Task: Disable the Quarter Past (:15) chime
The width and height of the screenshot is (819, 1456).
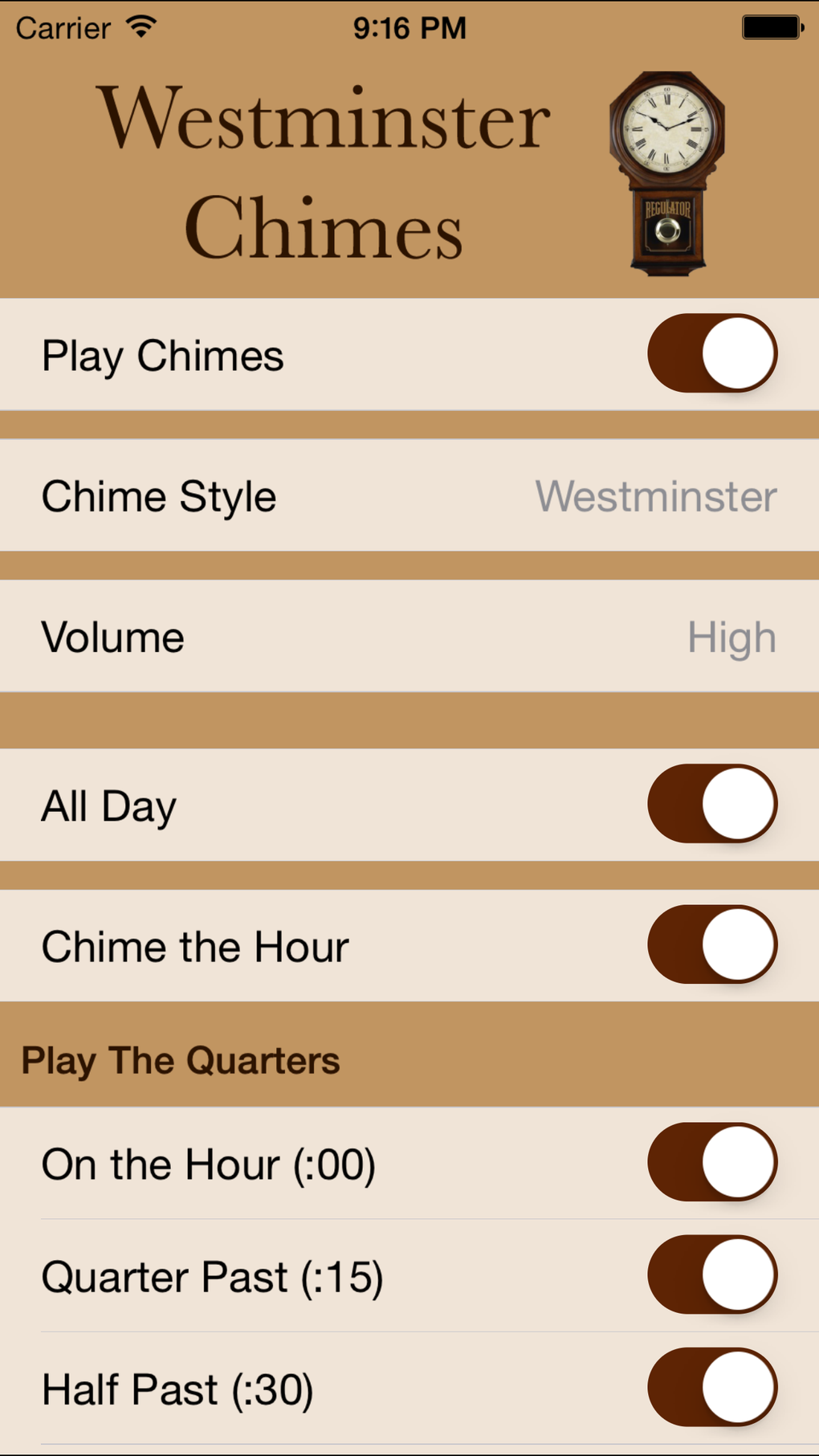Action: [x=712, y=1275]
